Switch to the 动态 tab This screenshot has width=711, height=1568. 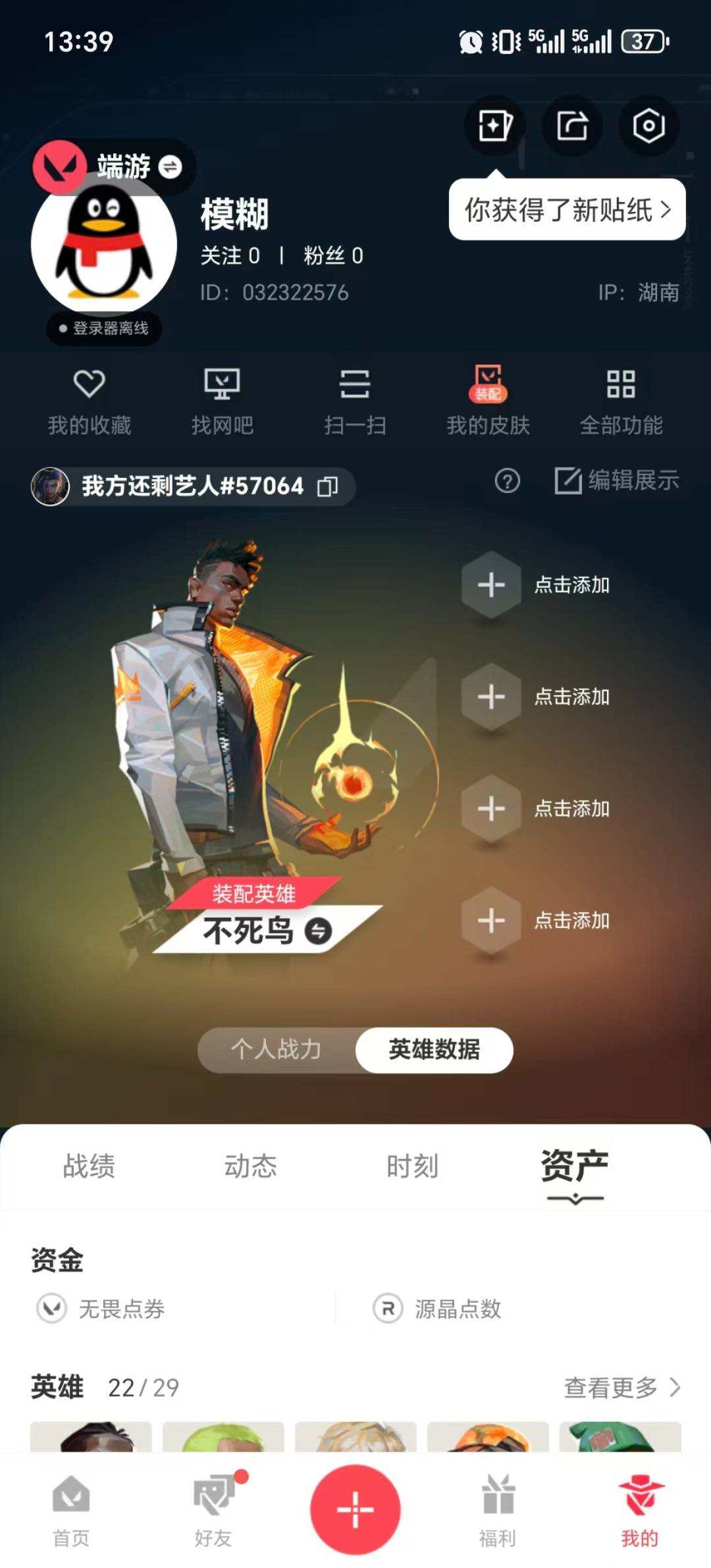coord(251,1165)
